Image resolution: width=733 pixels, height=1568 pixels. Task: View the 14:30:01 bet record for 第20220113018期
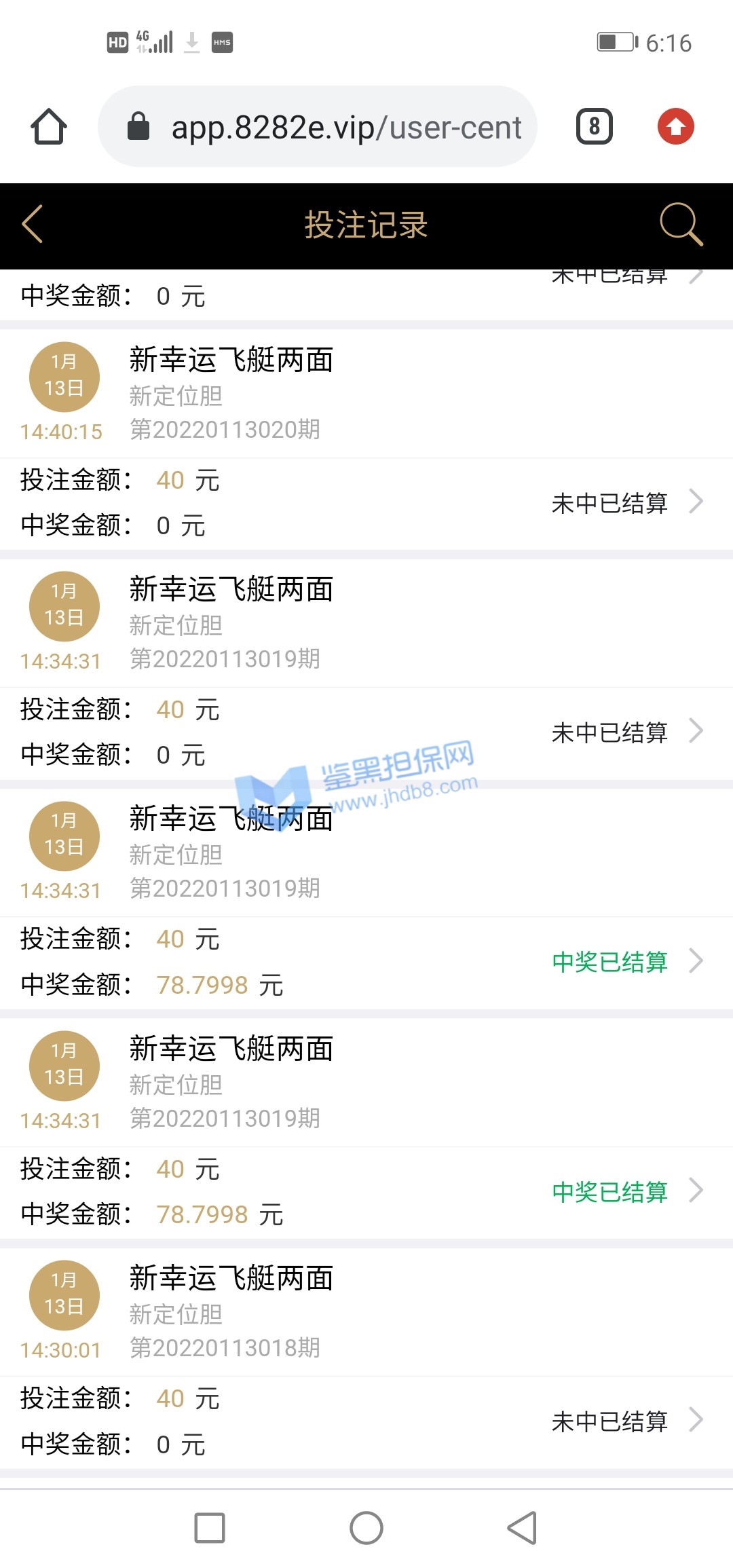(366, 1420)
